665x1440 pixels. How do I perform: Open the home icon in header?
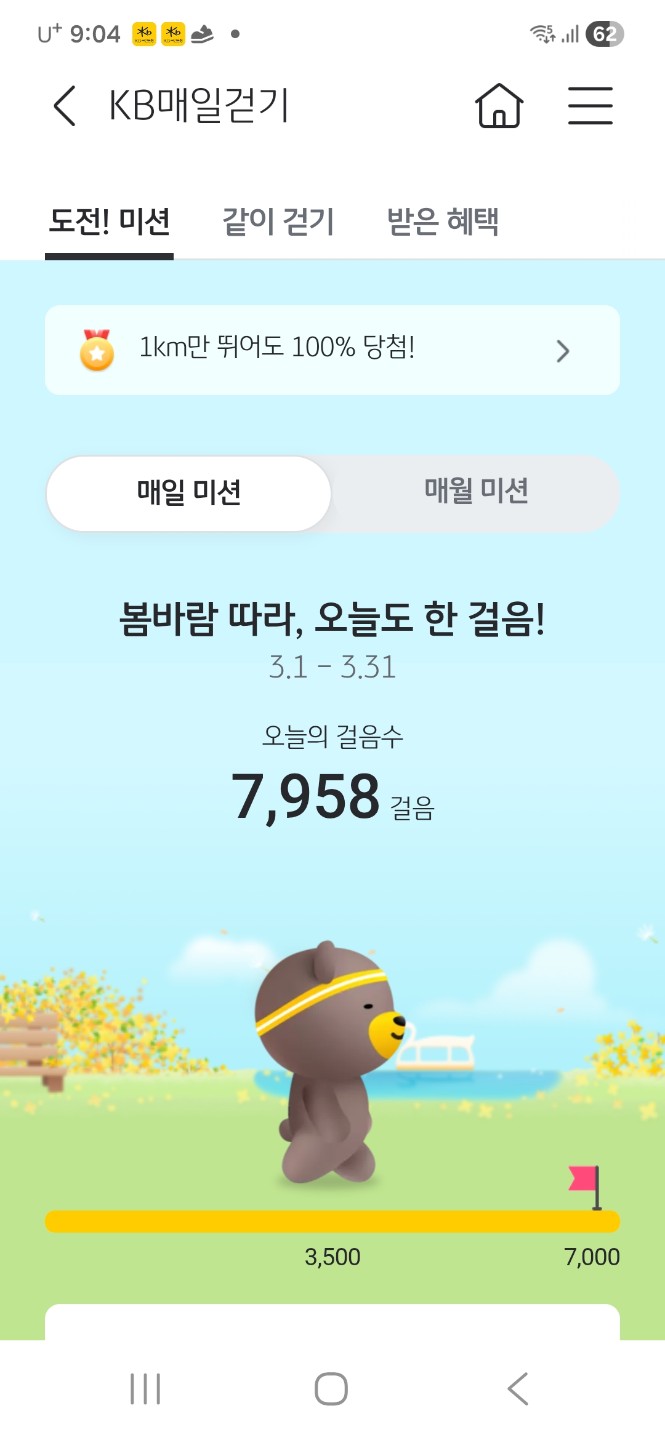499,106
